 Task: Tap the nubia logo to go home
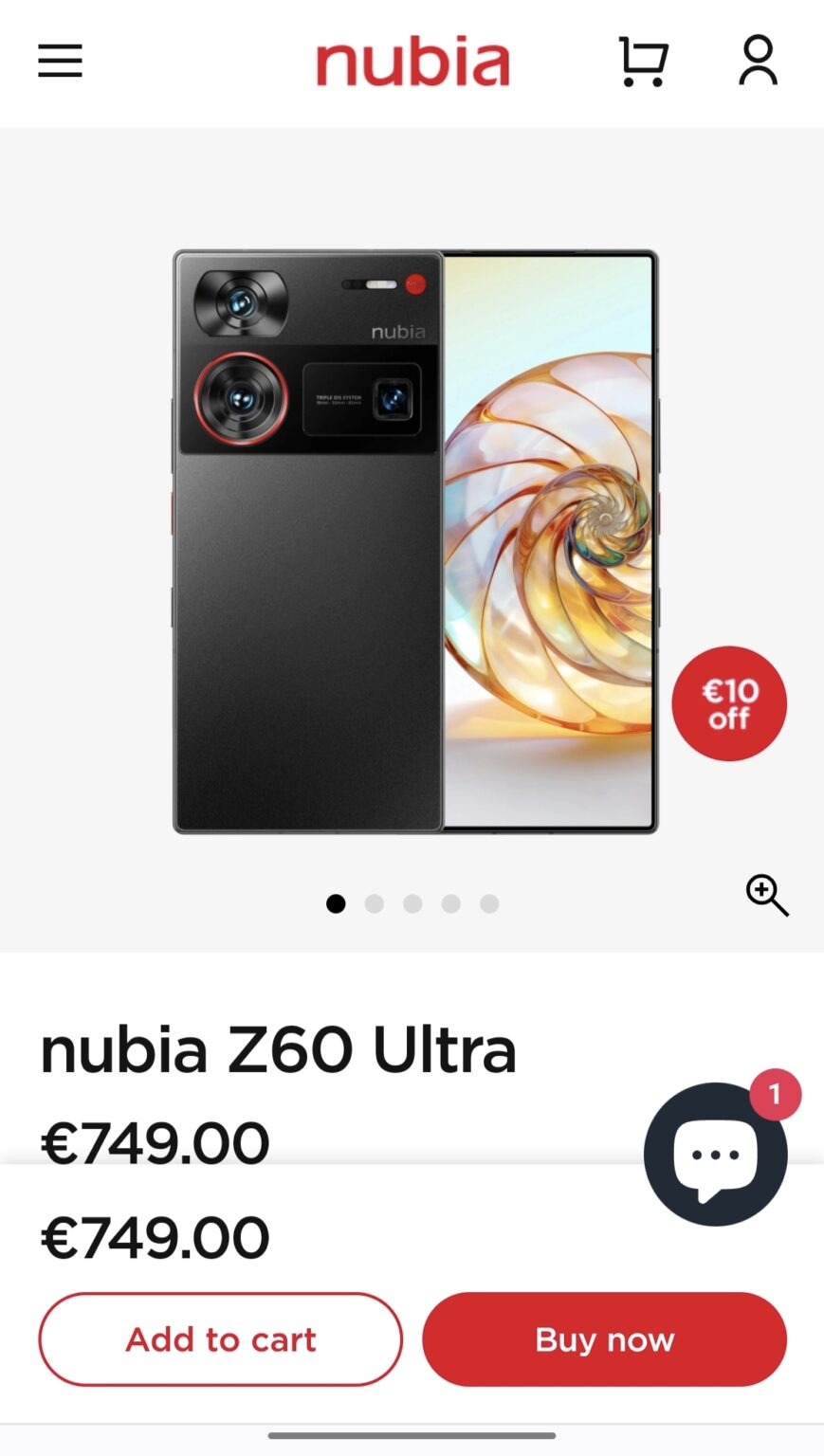click(412, 64)
